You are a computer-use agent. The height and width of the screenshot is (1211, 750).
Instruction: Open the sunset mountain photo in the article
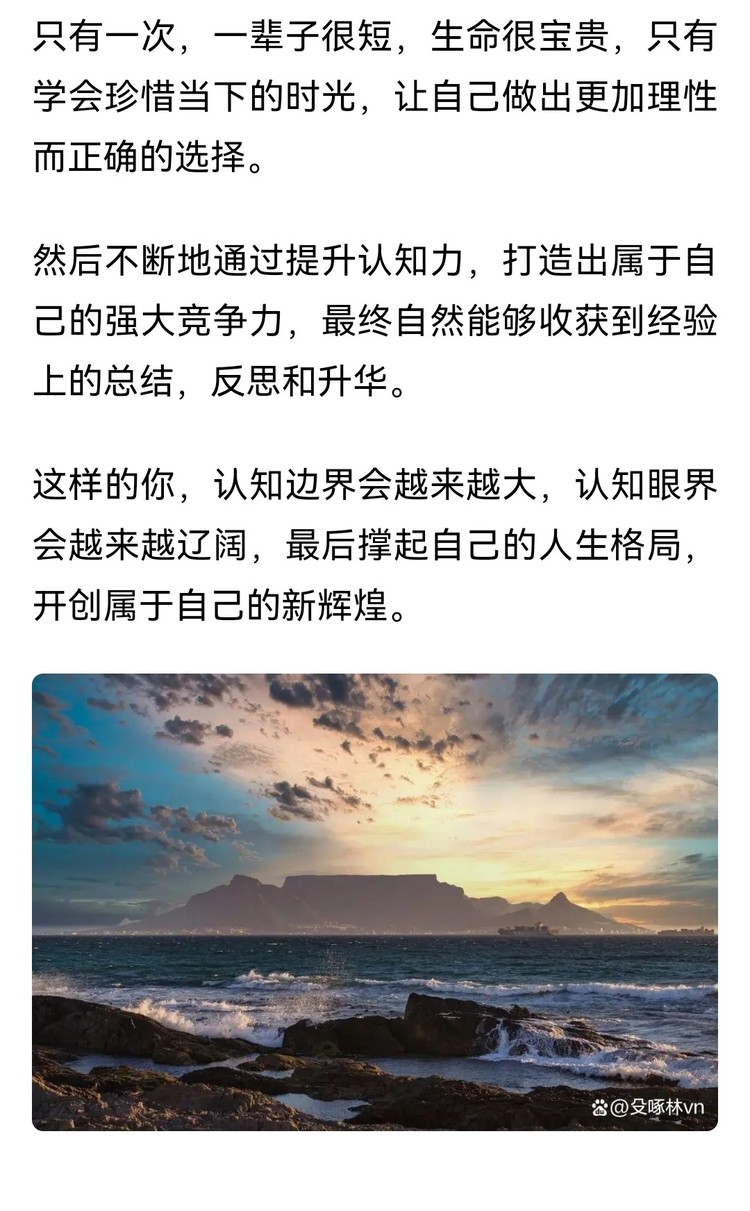[x=375, y=901]
